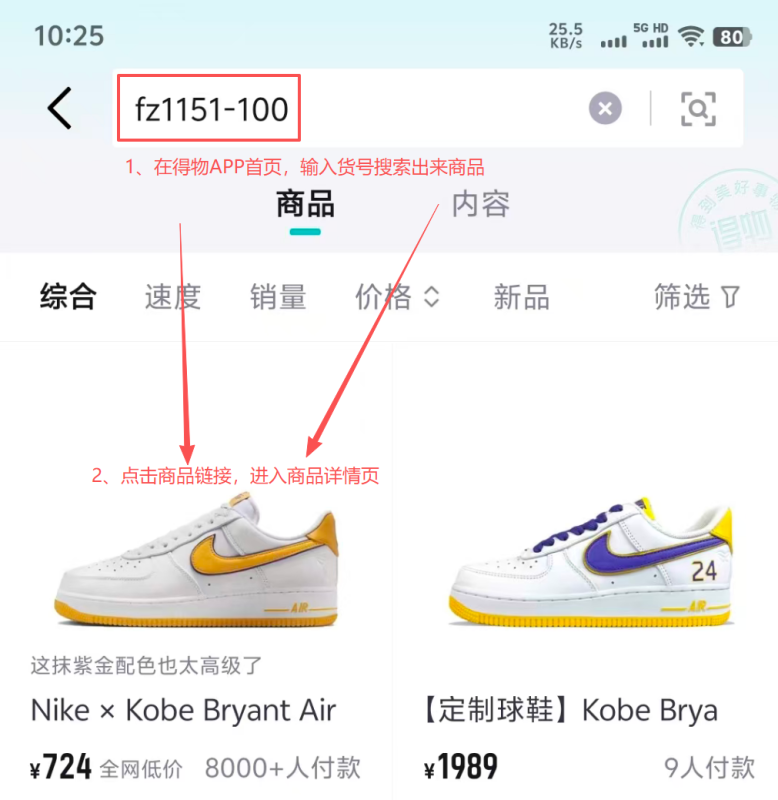Open the image search camera icon
Viewport: 778px width, 800px height.
click(x=700, y=107)
